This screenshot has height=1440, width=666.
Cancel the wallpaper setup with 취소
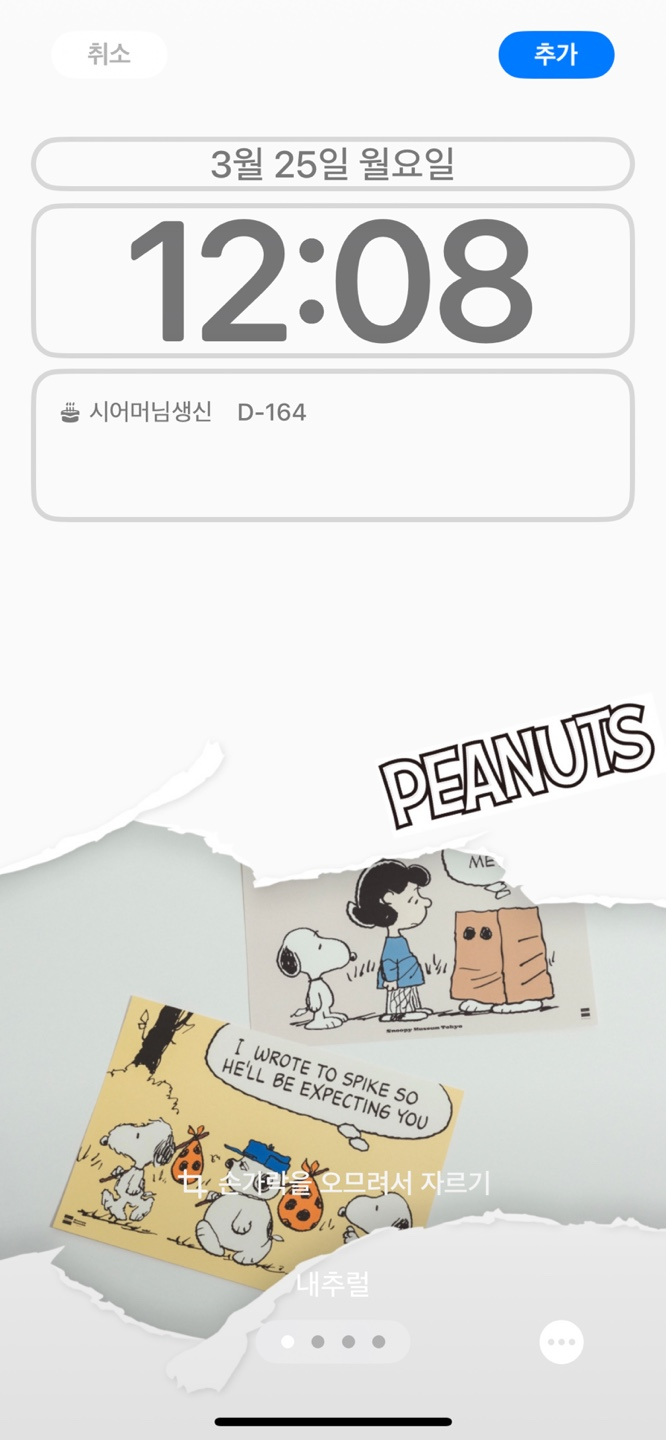(109, 54)
